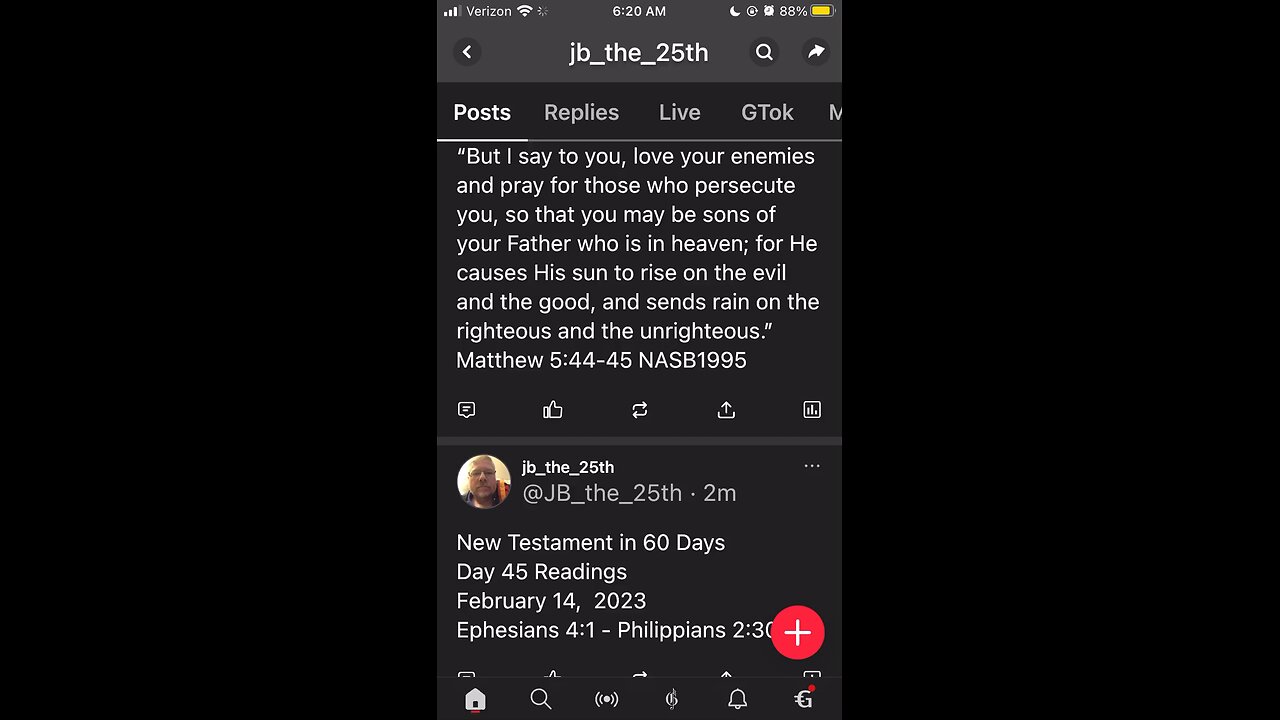Create a new post with plus button
This screenshot has height=720, width=1280.
[x=797, y=633]
